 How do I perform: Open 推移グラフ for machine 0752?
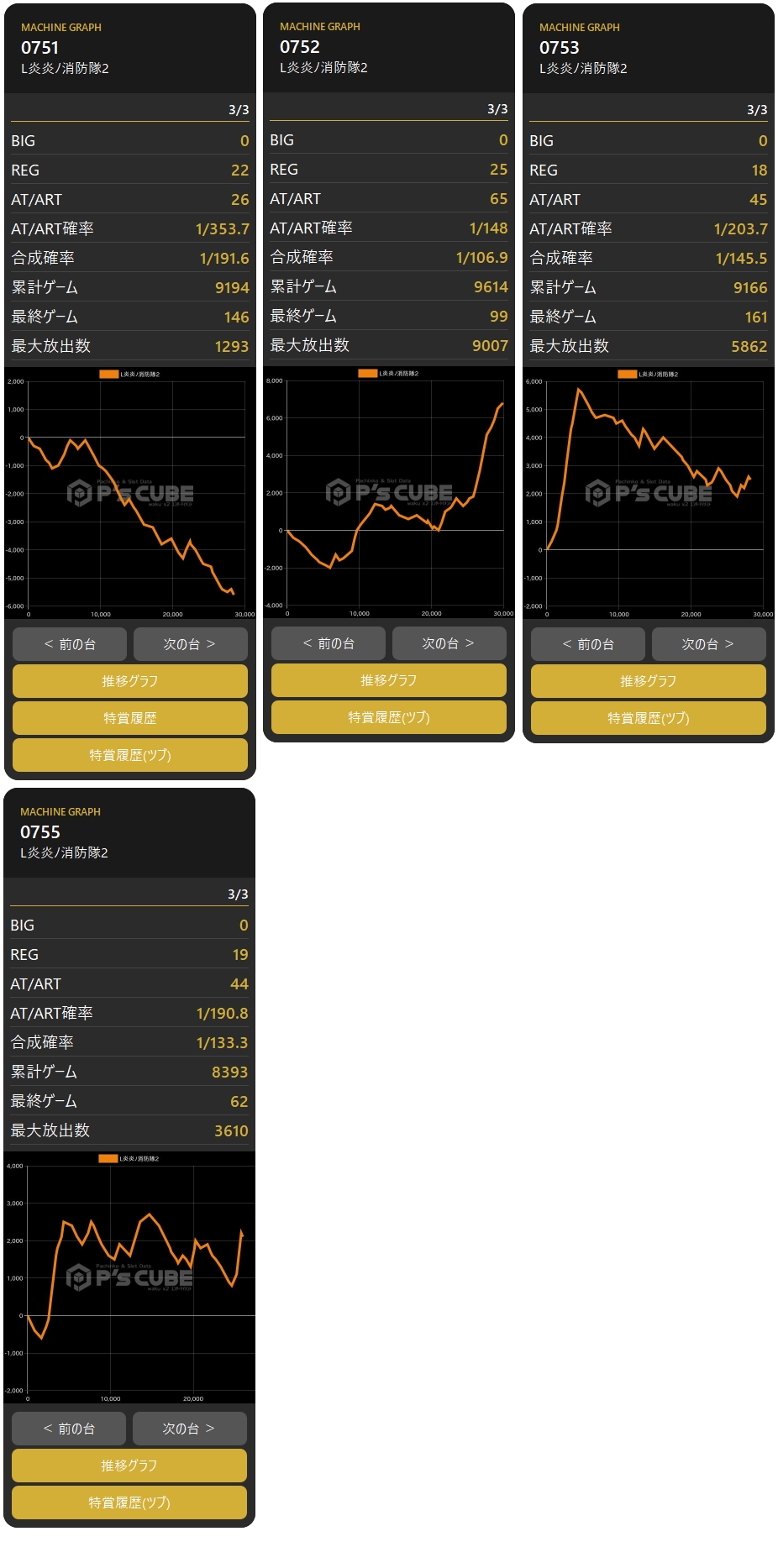(389, 680)
